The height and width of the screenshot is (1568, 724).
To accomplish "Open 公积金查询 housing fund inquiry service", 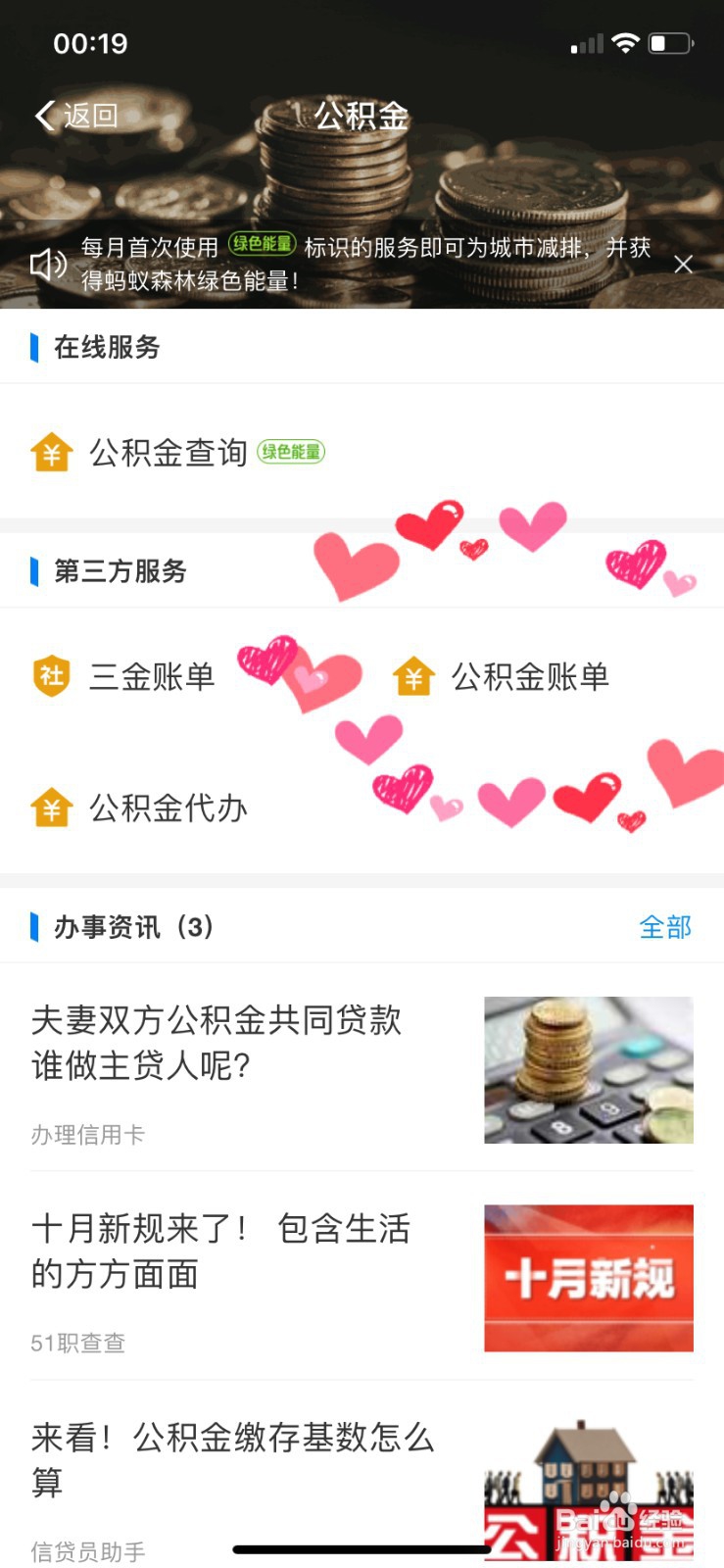I will (x=167, y=452).
